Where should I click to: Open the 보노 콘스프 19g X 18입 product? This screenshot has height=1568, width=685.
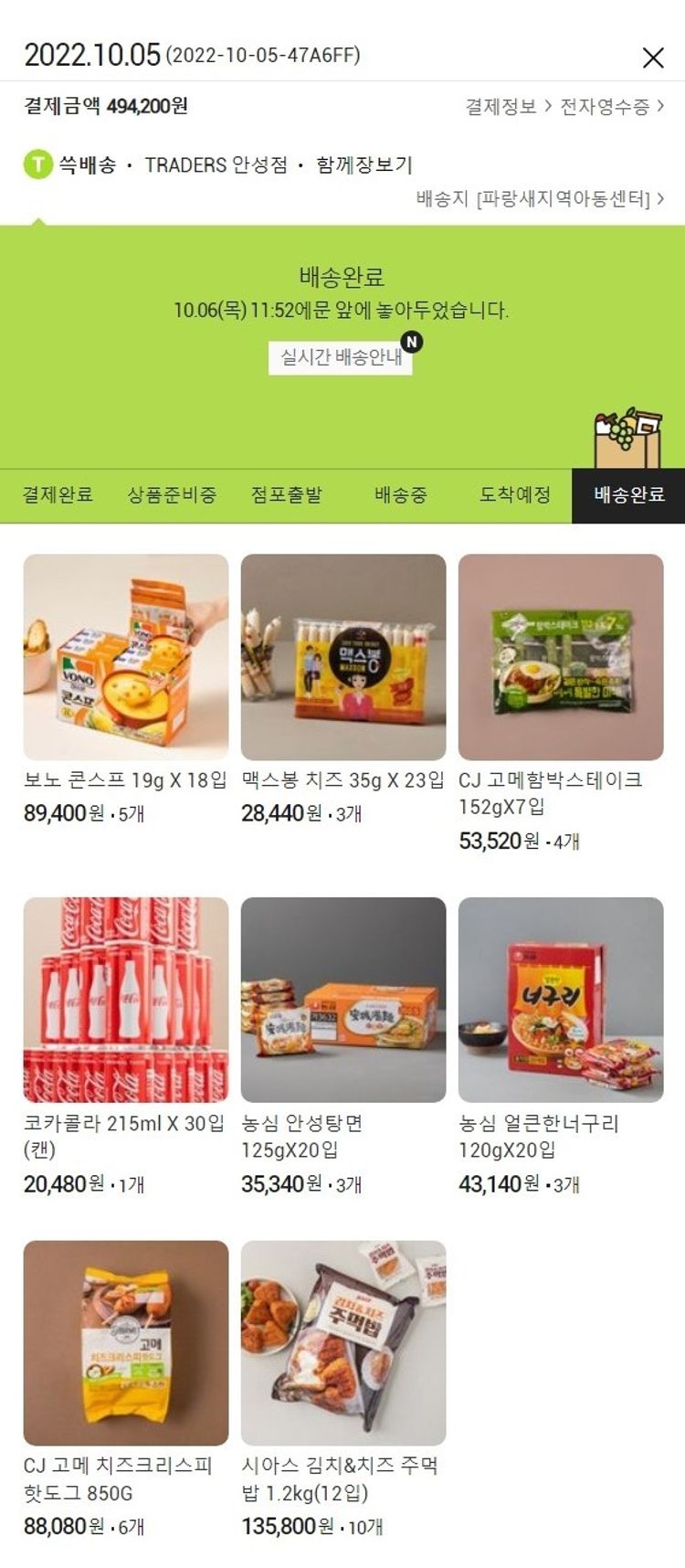coord(126,657)
